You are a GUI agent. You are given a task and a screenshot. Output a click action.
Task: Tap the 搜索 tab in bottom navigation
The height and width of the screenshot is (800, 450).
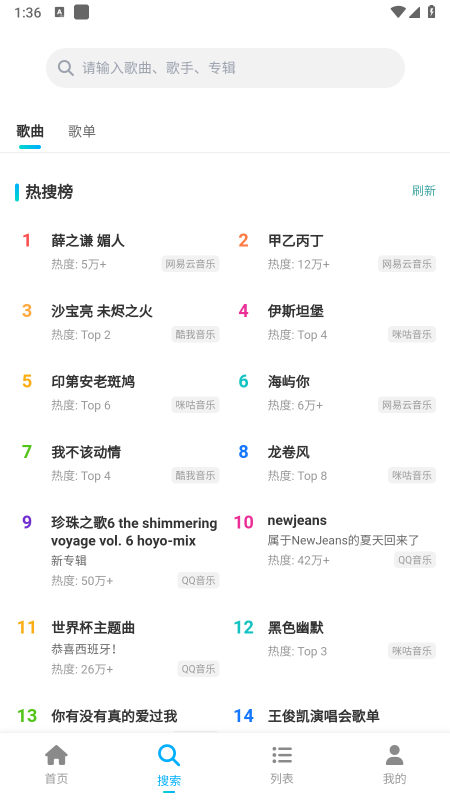[169, 765]
